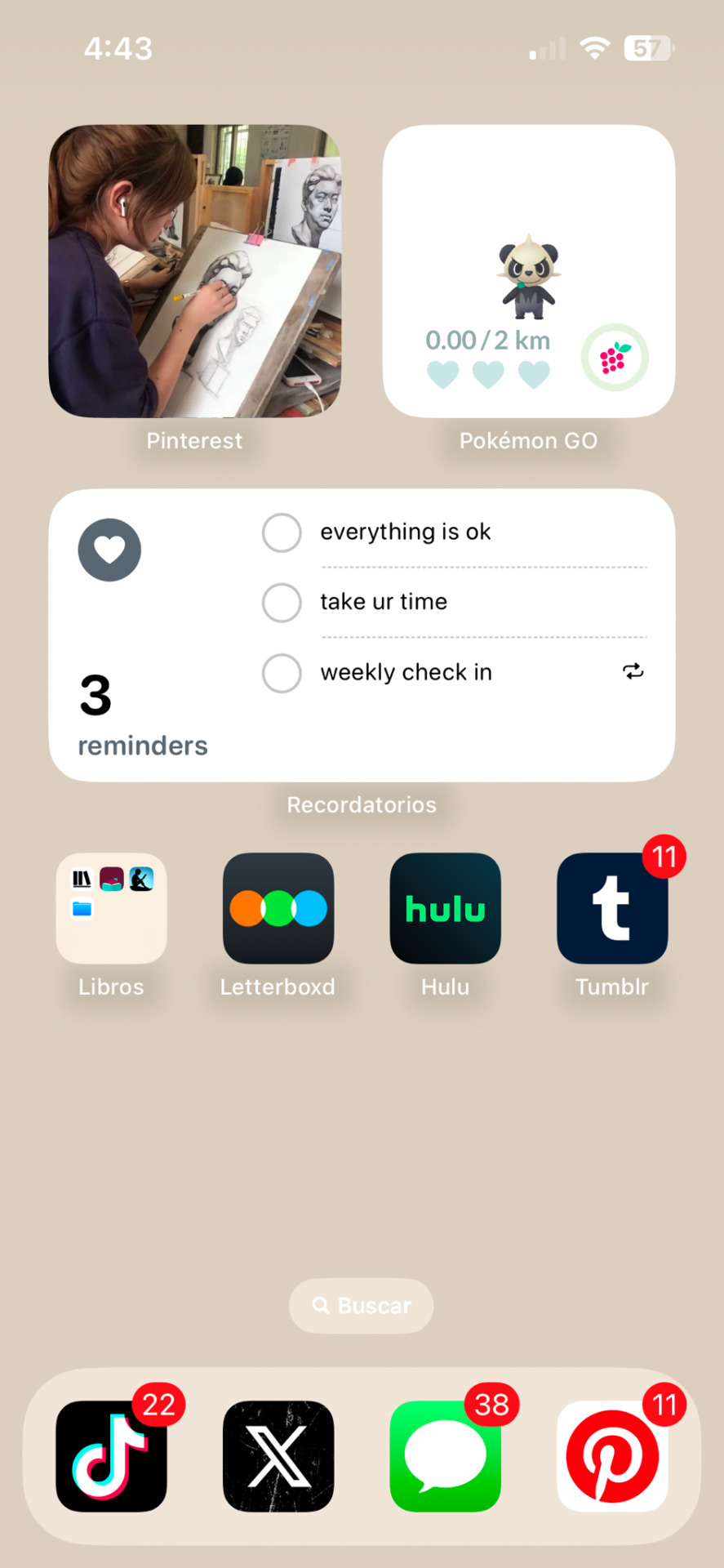Launch TikTok from the dock

tap(111, 1455)
